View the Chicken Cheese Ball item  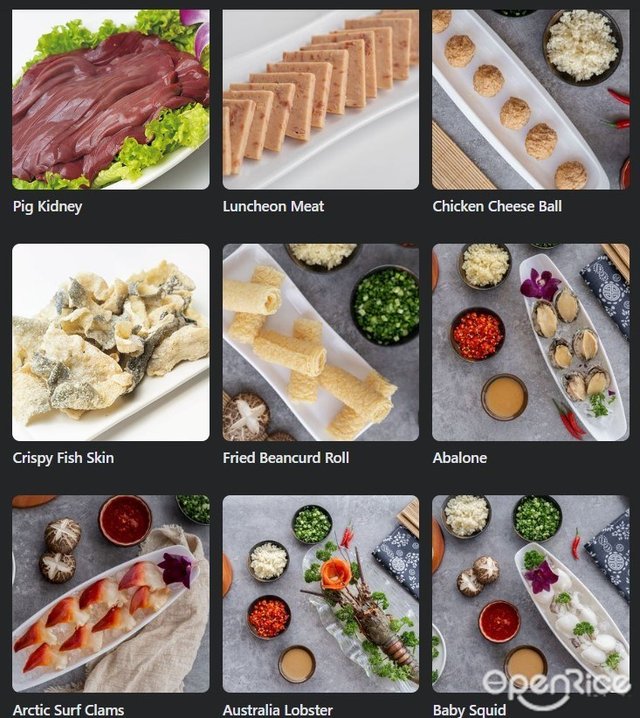pos(531,100)
